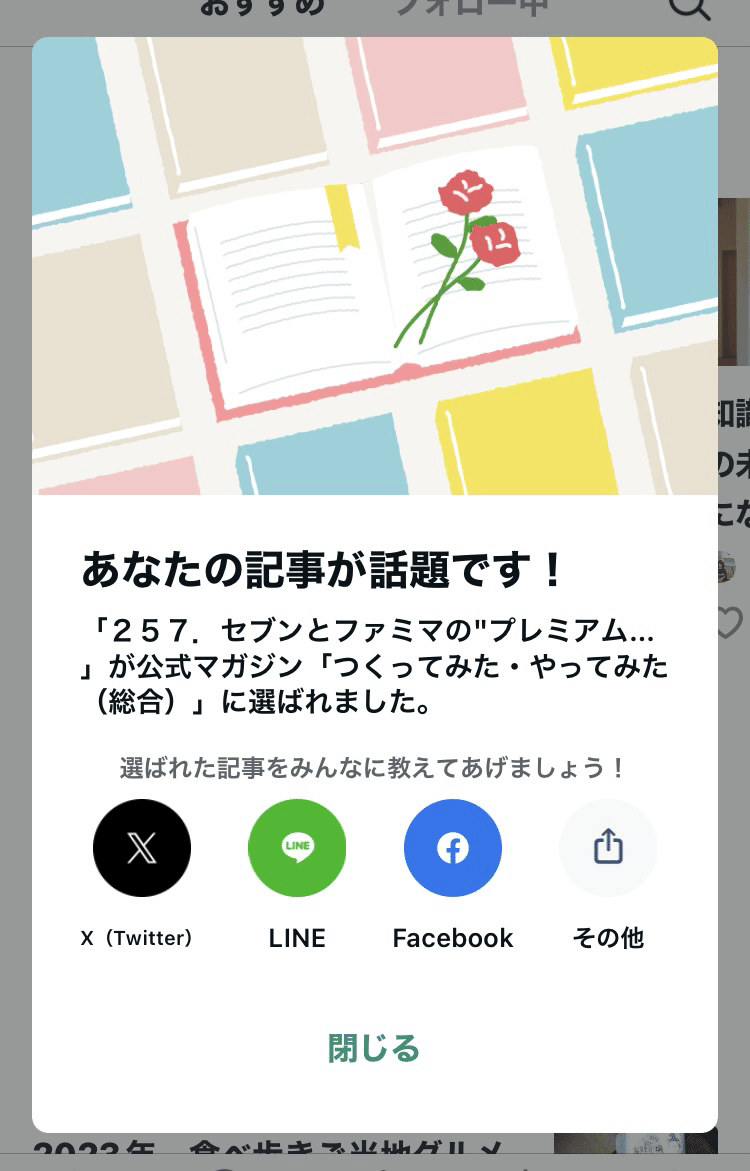
Task: Share the article to Facebook
Action: [452, 848]
